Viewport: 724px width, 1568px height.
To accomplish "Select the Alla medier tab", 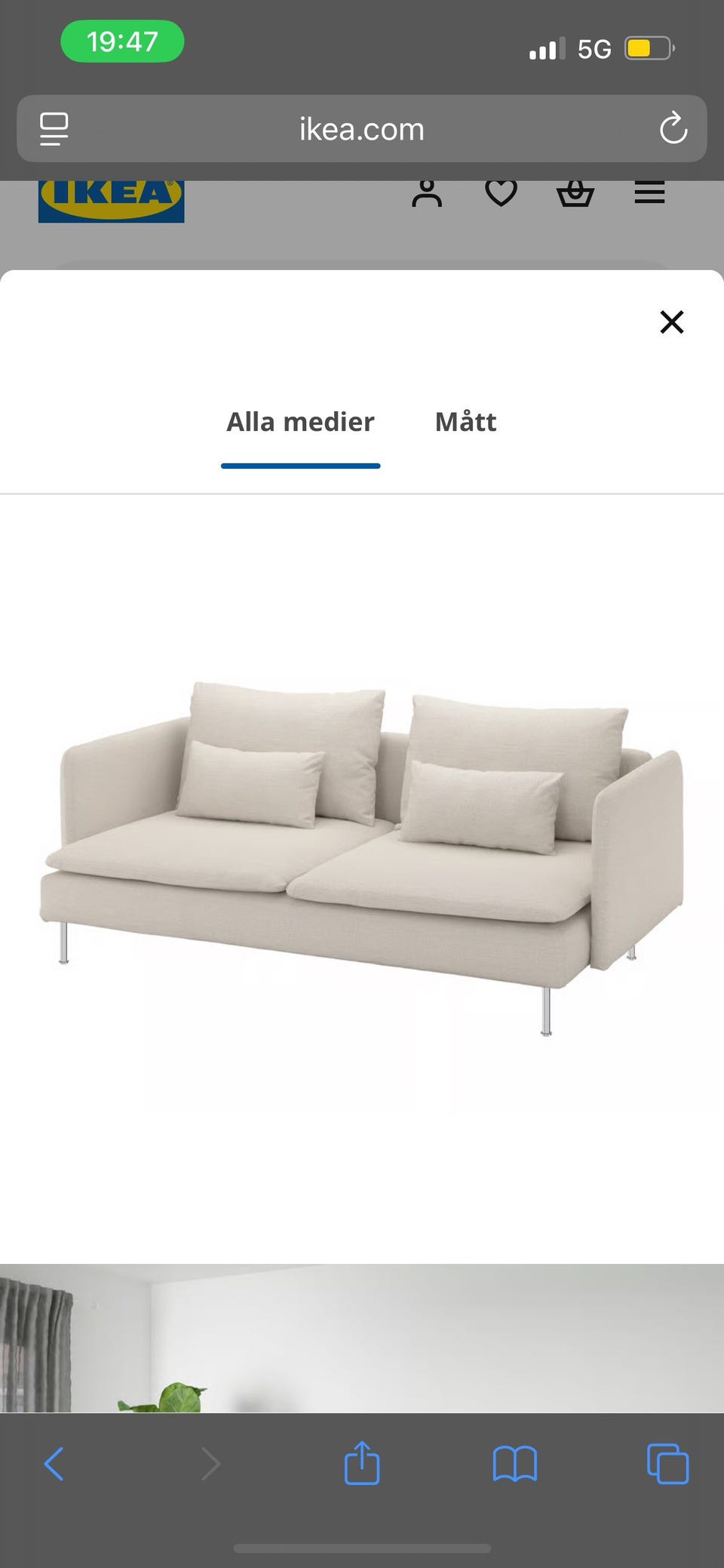I will [300, 422].
